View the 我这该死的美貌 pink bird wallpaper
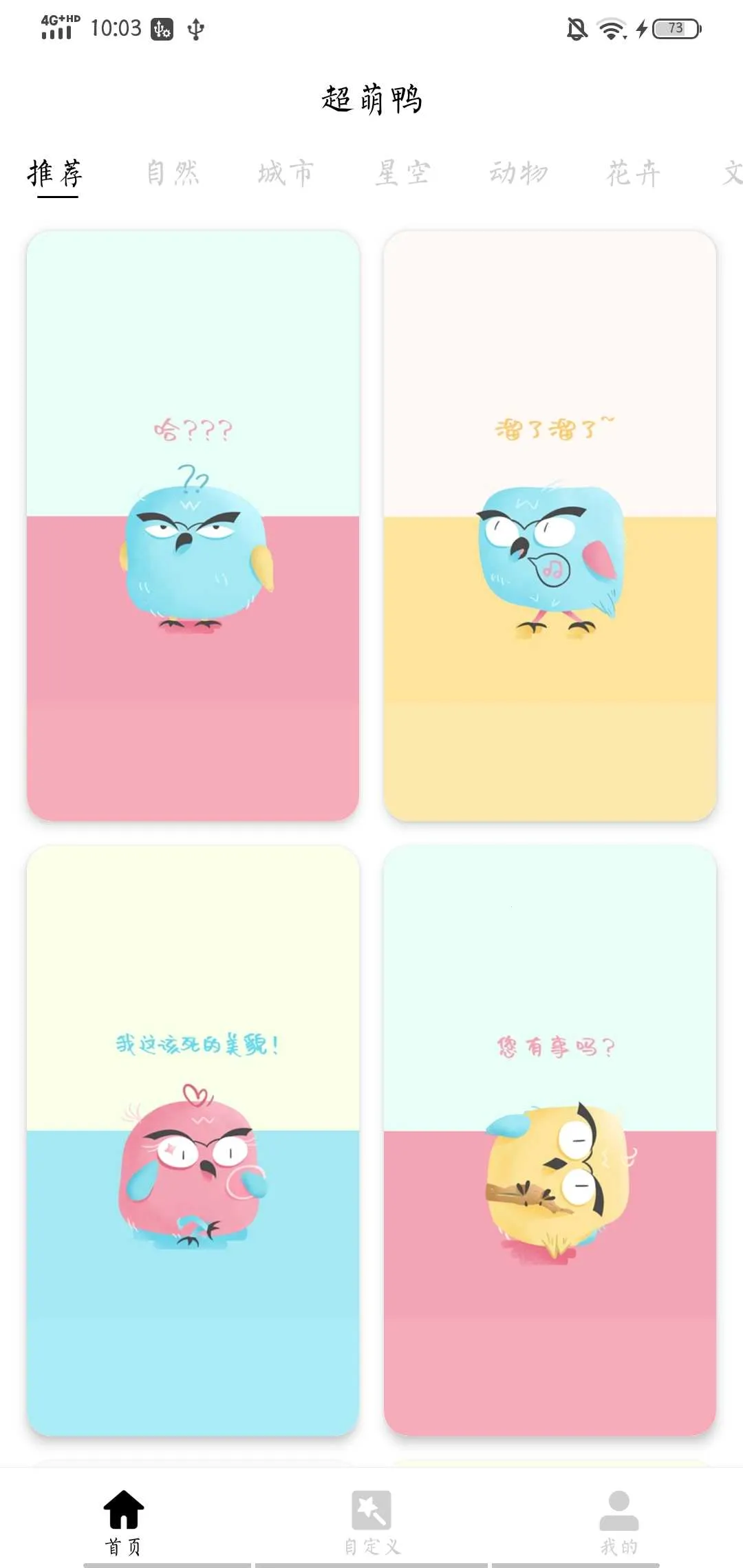Screen dimensions: 743x1568 pos(193,1140)
